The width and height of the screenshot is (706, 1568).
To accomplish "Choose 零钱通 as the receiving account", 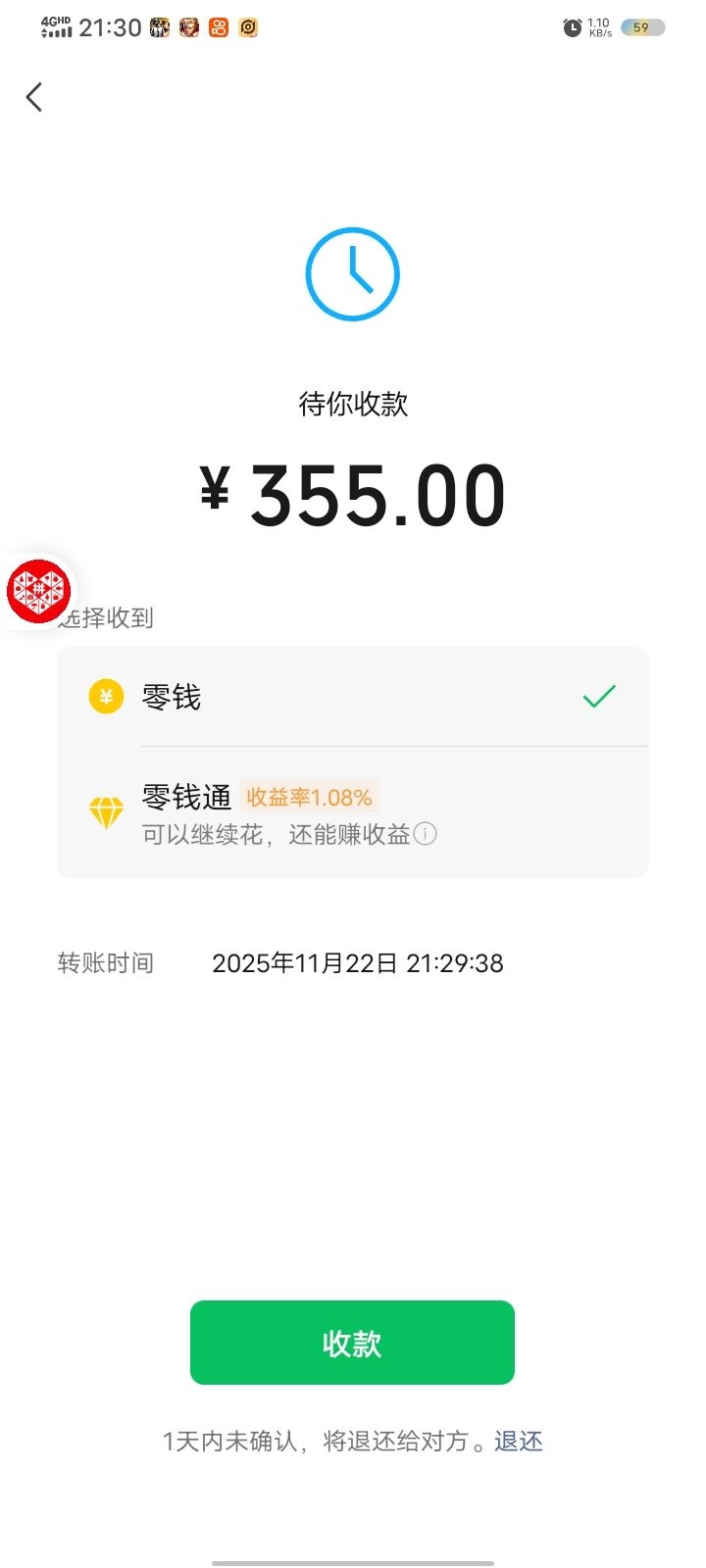I will pos(352,813).
